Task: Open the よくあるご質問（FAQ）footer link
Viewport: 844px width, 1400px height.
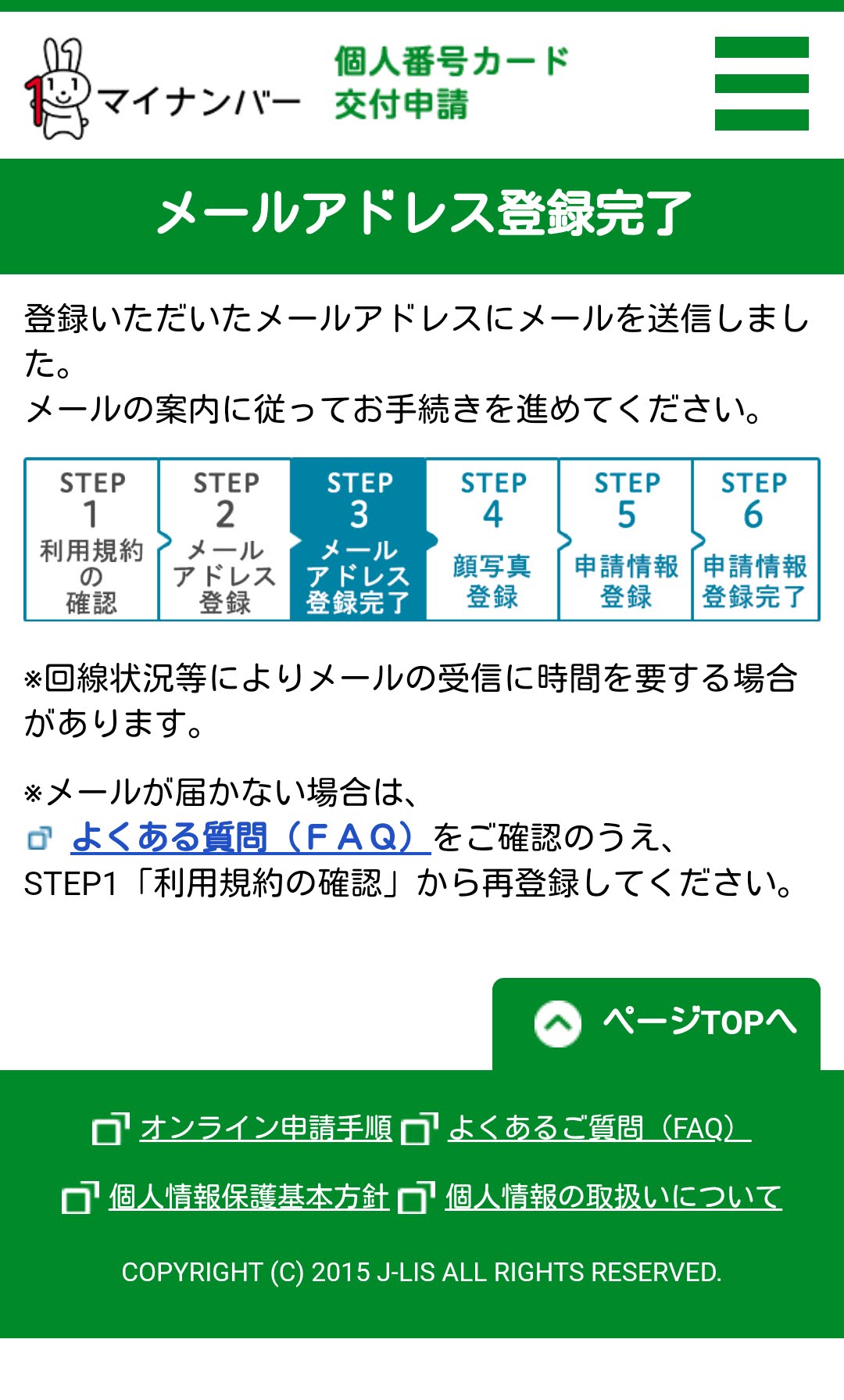Action: click(599, 1128)
